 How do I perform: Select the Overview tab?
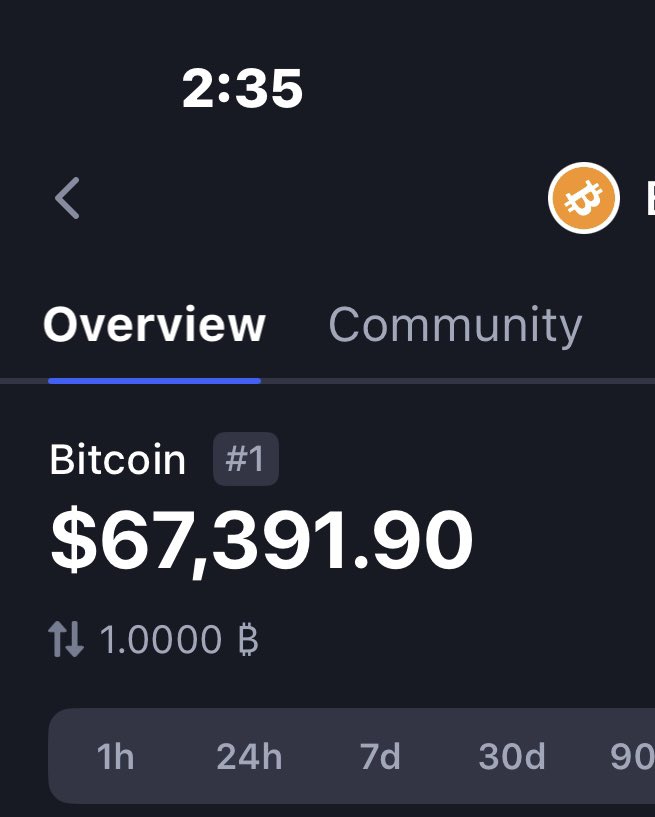[x=154, y=326]
